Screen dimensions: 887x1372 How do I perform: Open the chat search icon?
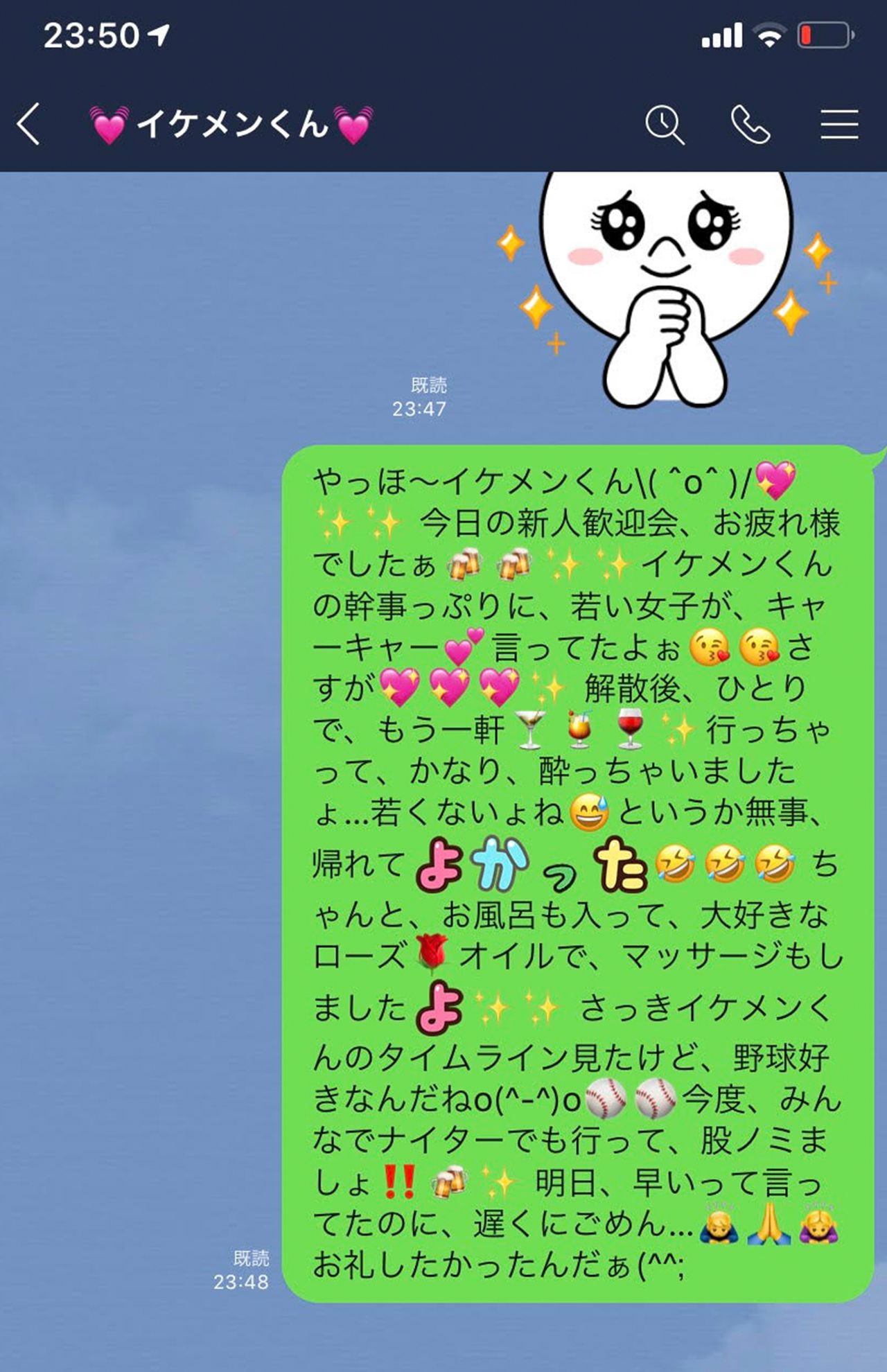tap(665, 125)
